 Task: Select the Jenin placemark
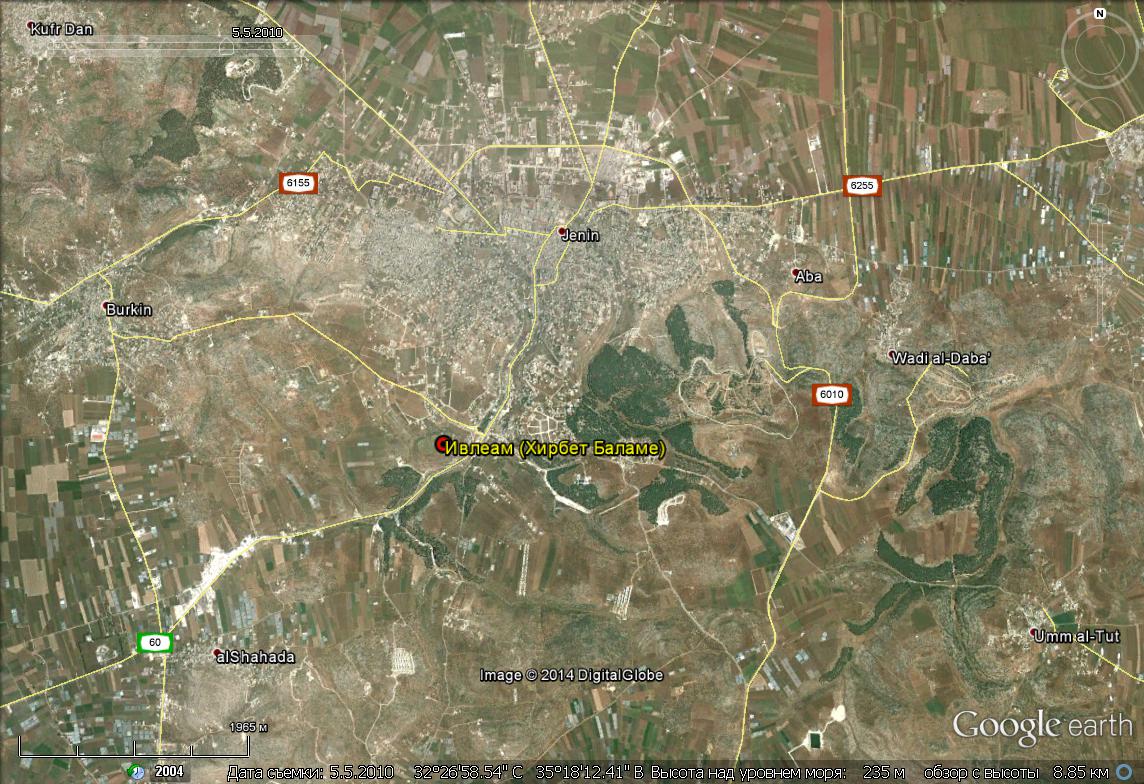563,232
